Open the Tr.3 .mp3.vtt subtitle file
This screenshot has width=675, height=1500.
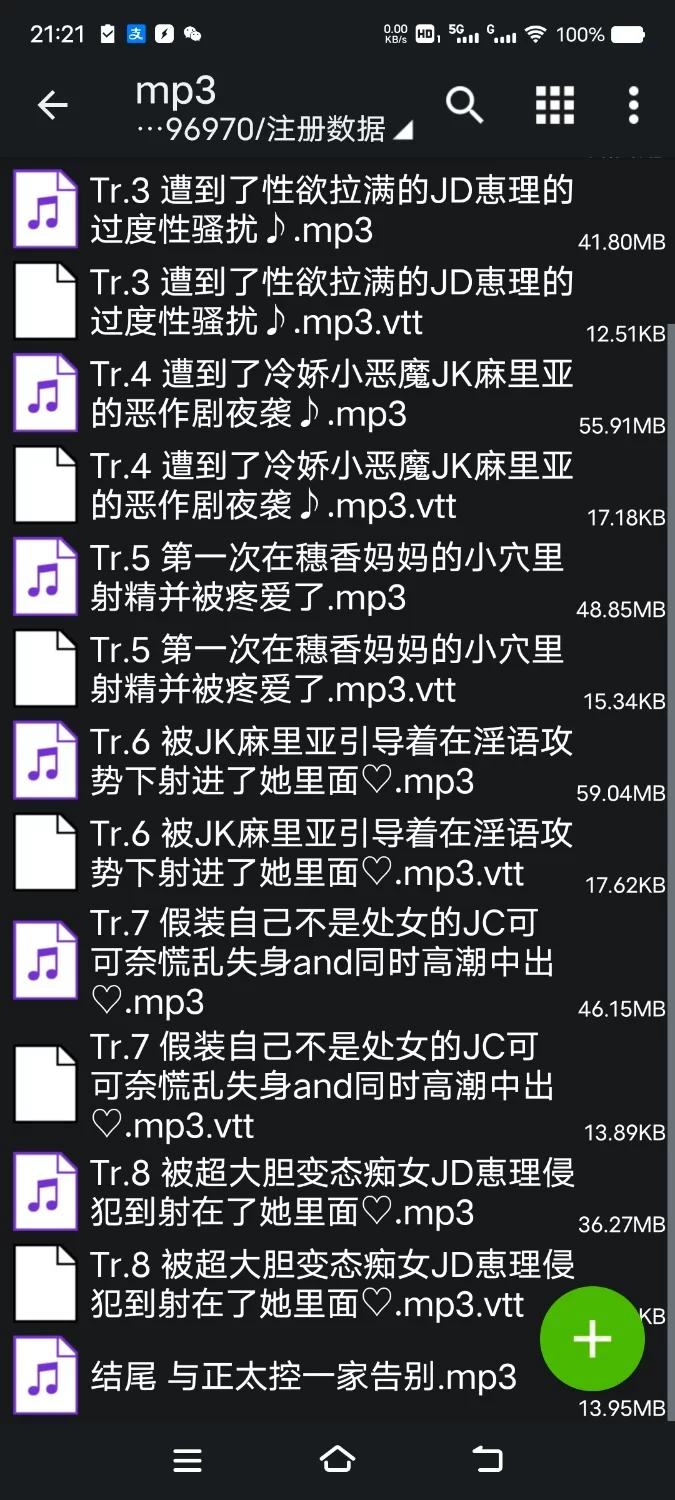tap(330, 302)
